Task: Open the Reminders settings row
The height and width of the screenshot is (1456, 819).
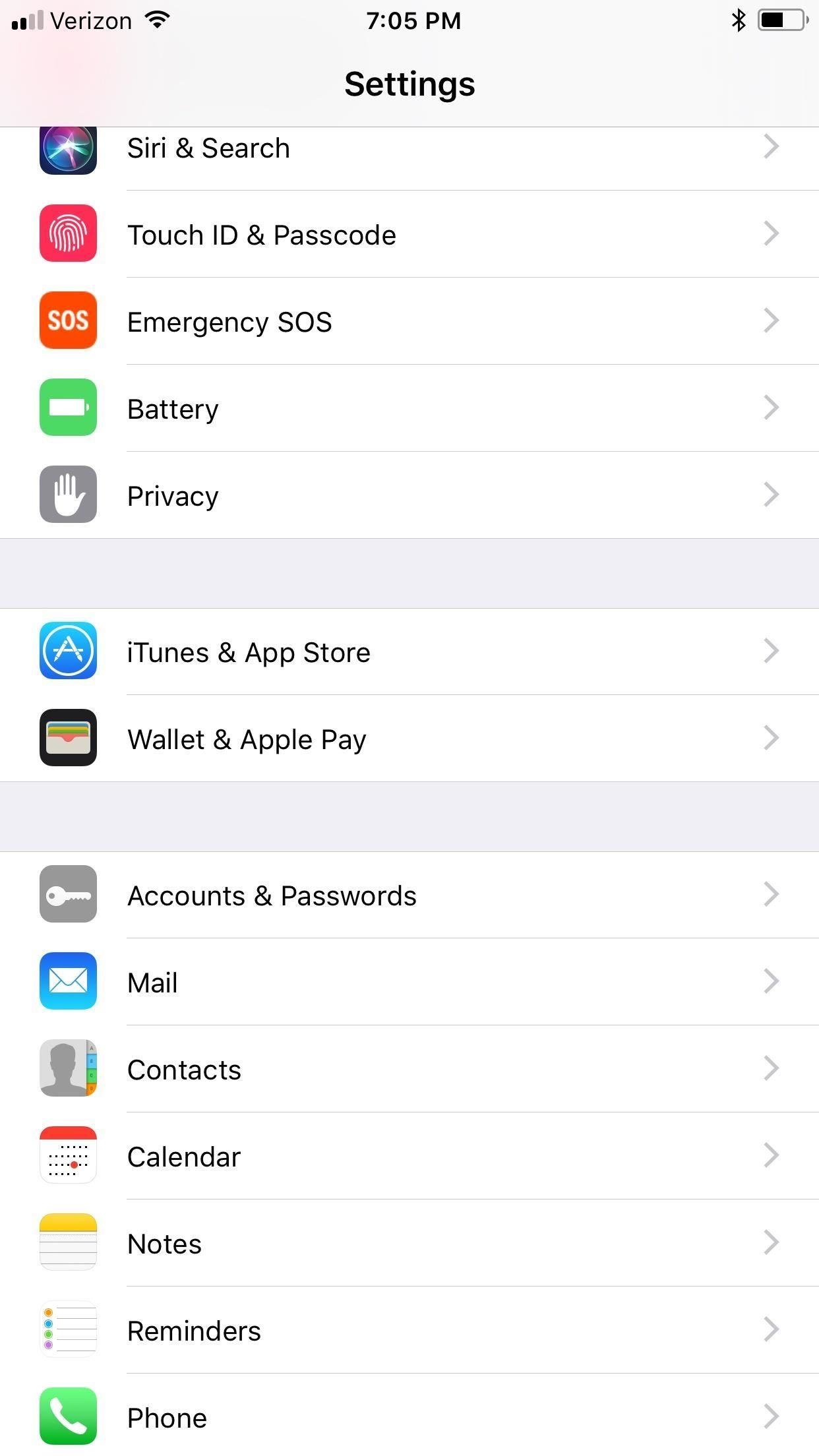Action: point(409,1330)
